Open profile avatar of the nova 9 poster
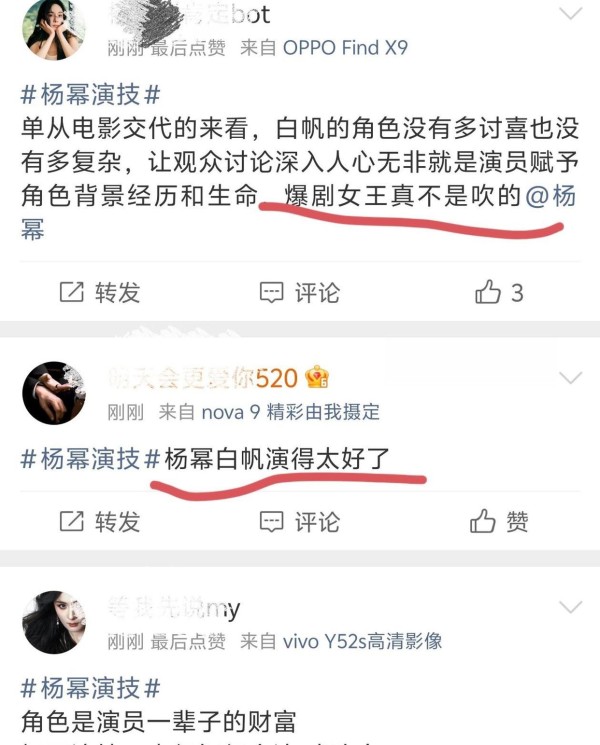 click(54, 392)
